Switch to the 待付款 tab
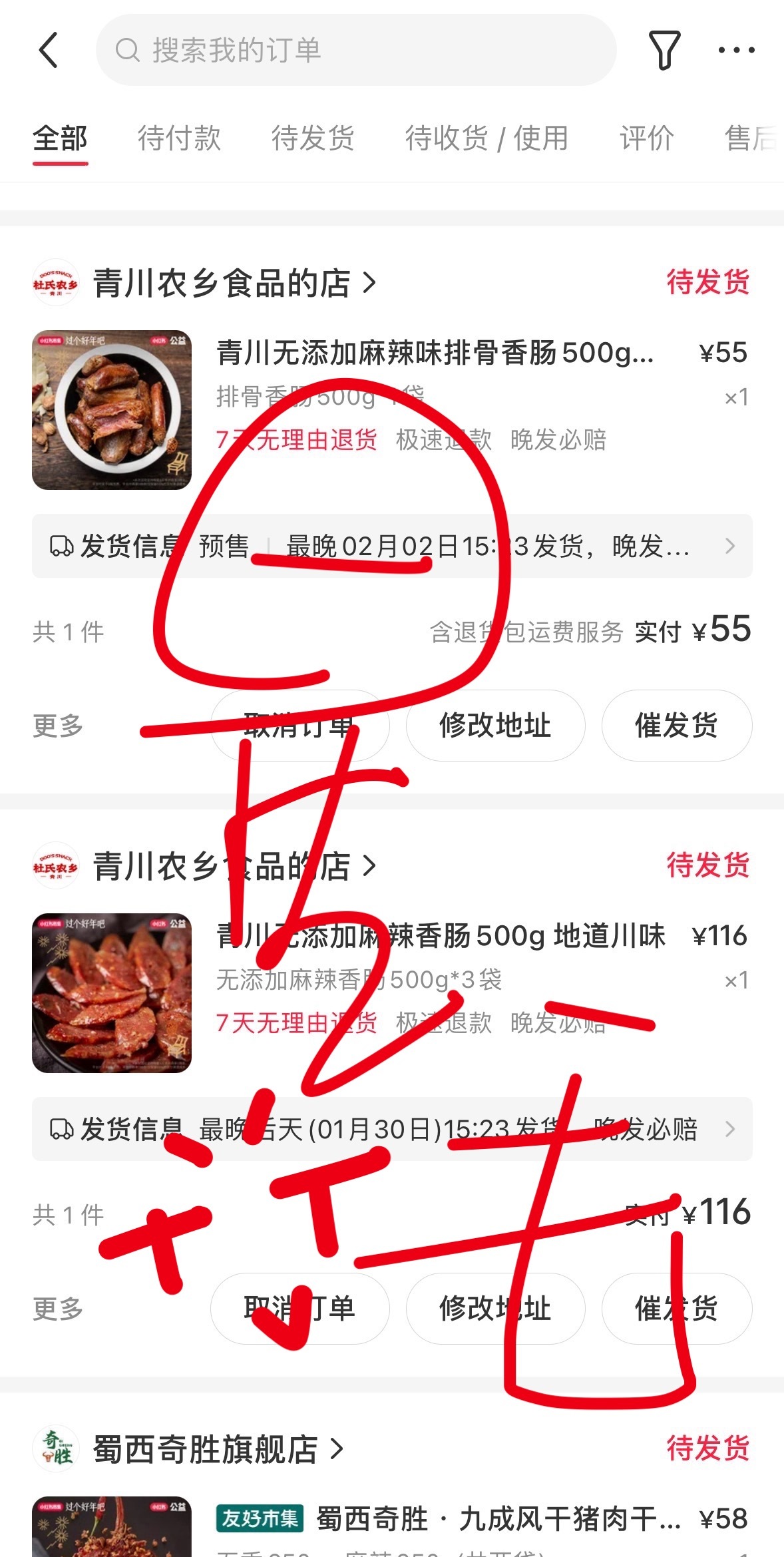Screen dimensions: 784x1557 [x=177, y=138]
